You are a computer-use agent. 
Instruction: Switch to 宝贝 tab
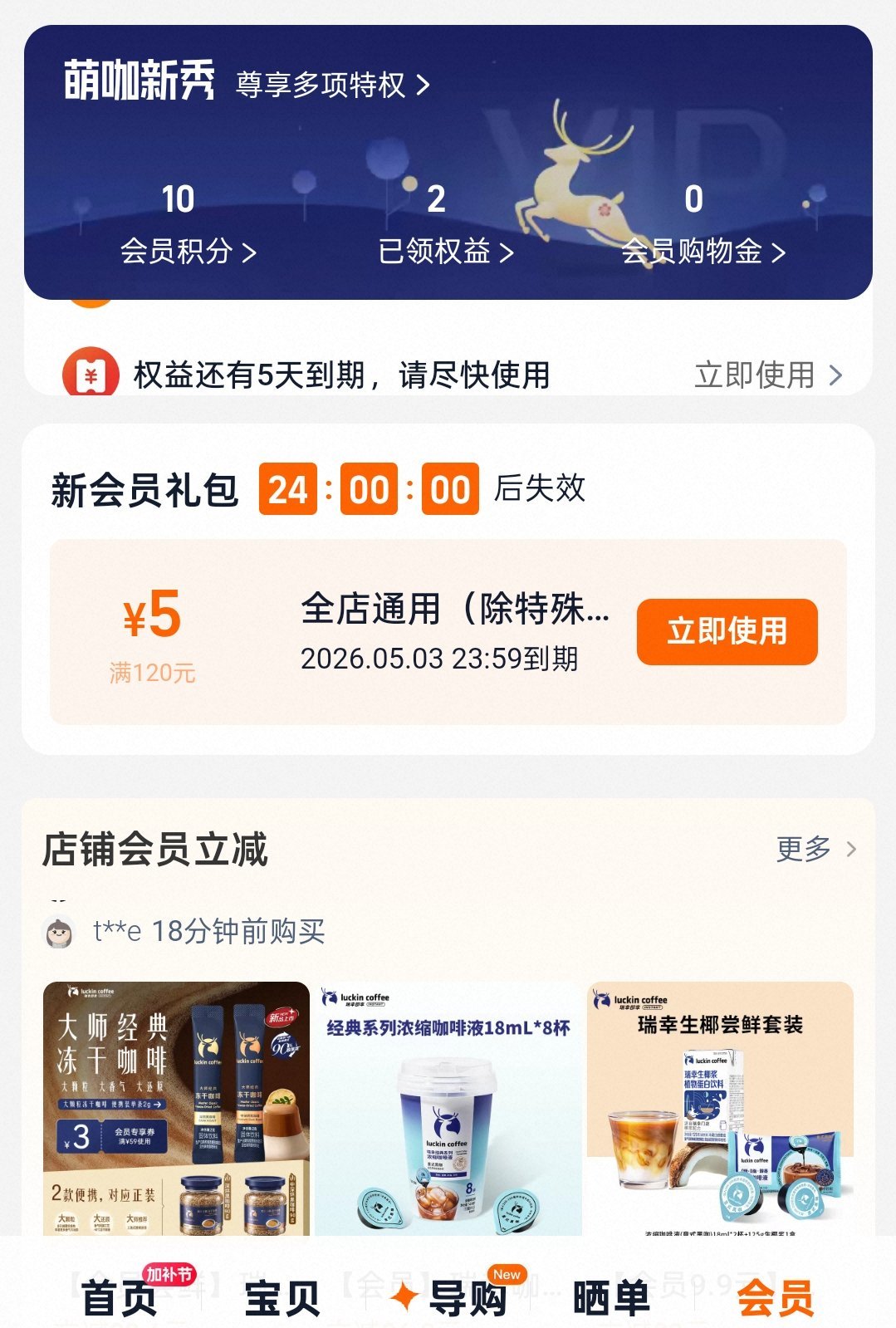pos(282,1297)
